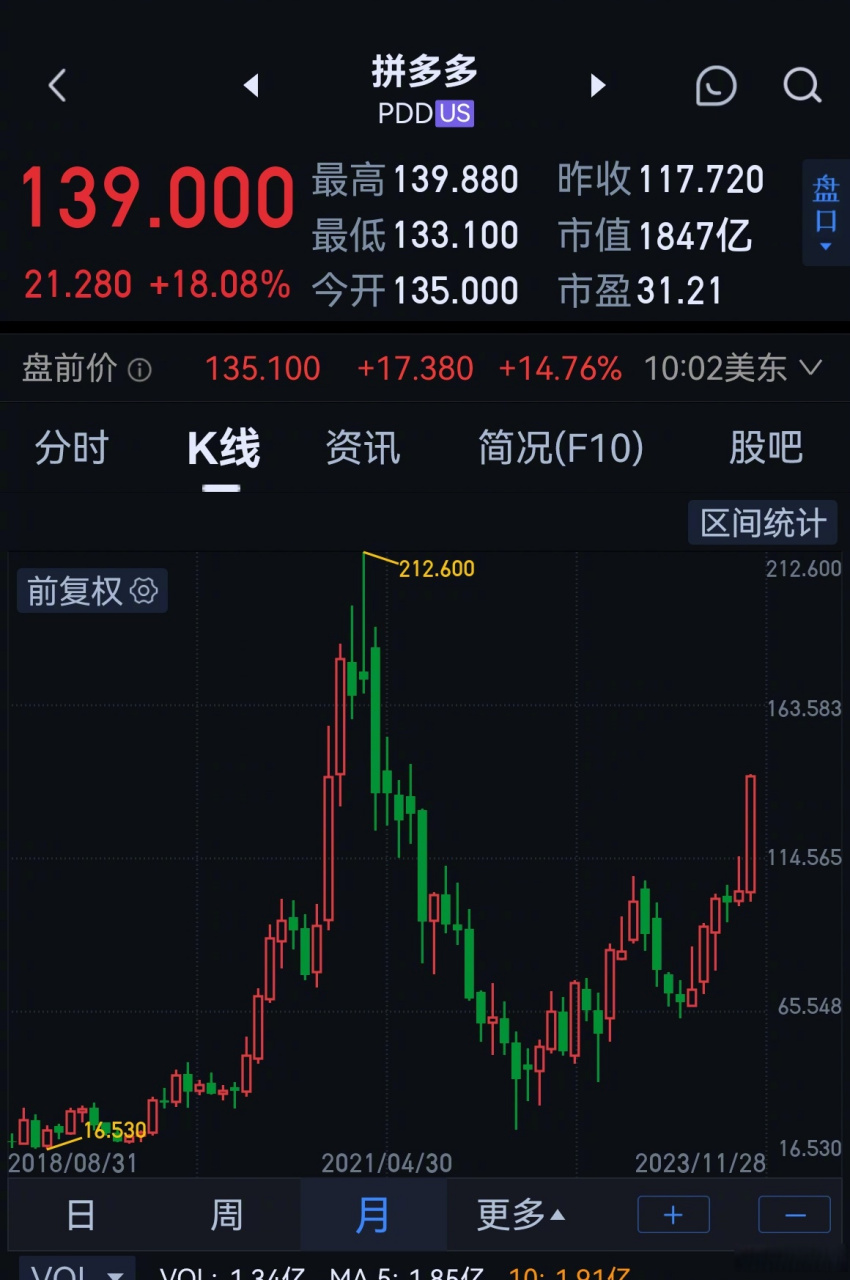Image resolution: width=850 pixels, height=1280 pixels.
Task: Click the 区间统计 button above the chart
Action: [x=762, y=522]
